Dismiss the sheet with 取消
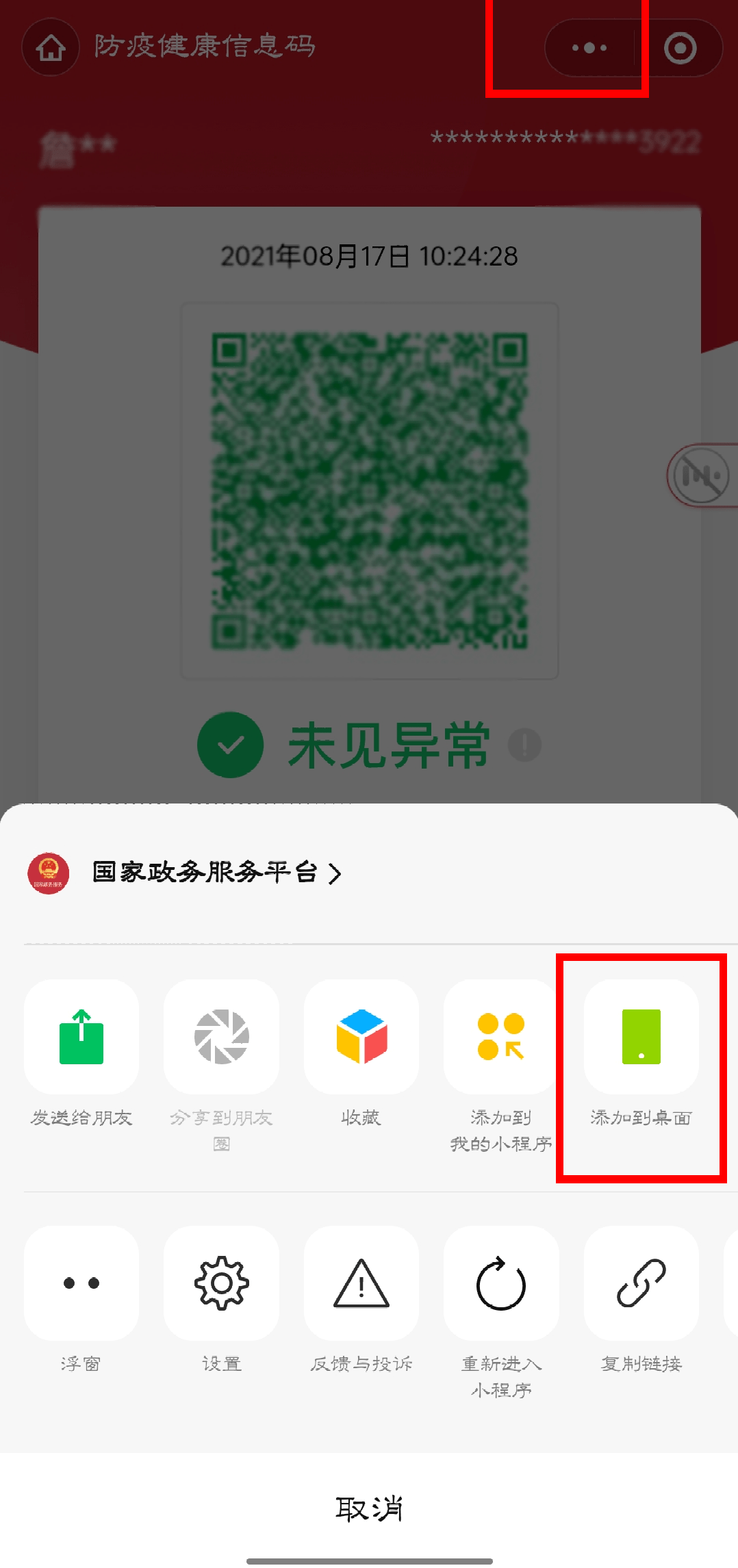The height and width of the screenshot is (1568, 738). tap(369, 1507)
